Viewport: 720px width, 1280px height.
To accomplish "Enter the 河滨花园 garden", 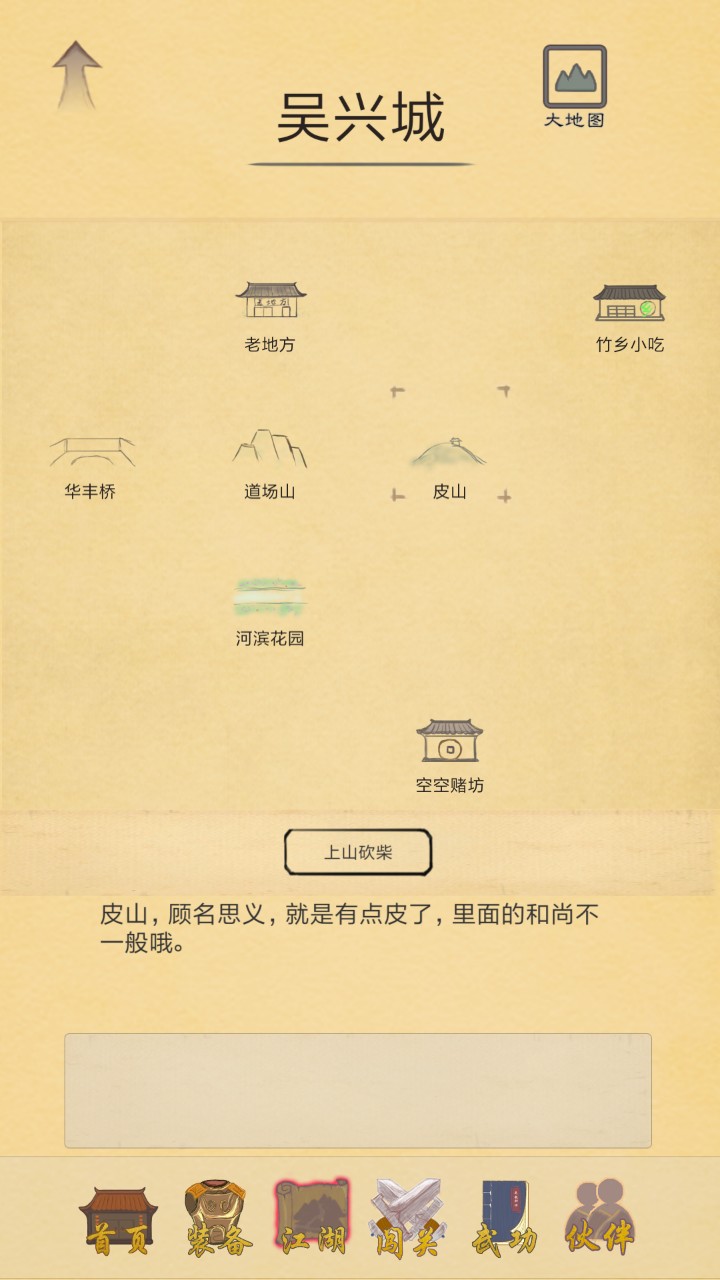I will tap(270, 610).
